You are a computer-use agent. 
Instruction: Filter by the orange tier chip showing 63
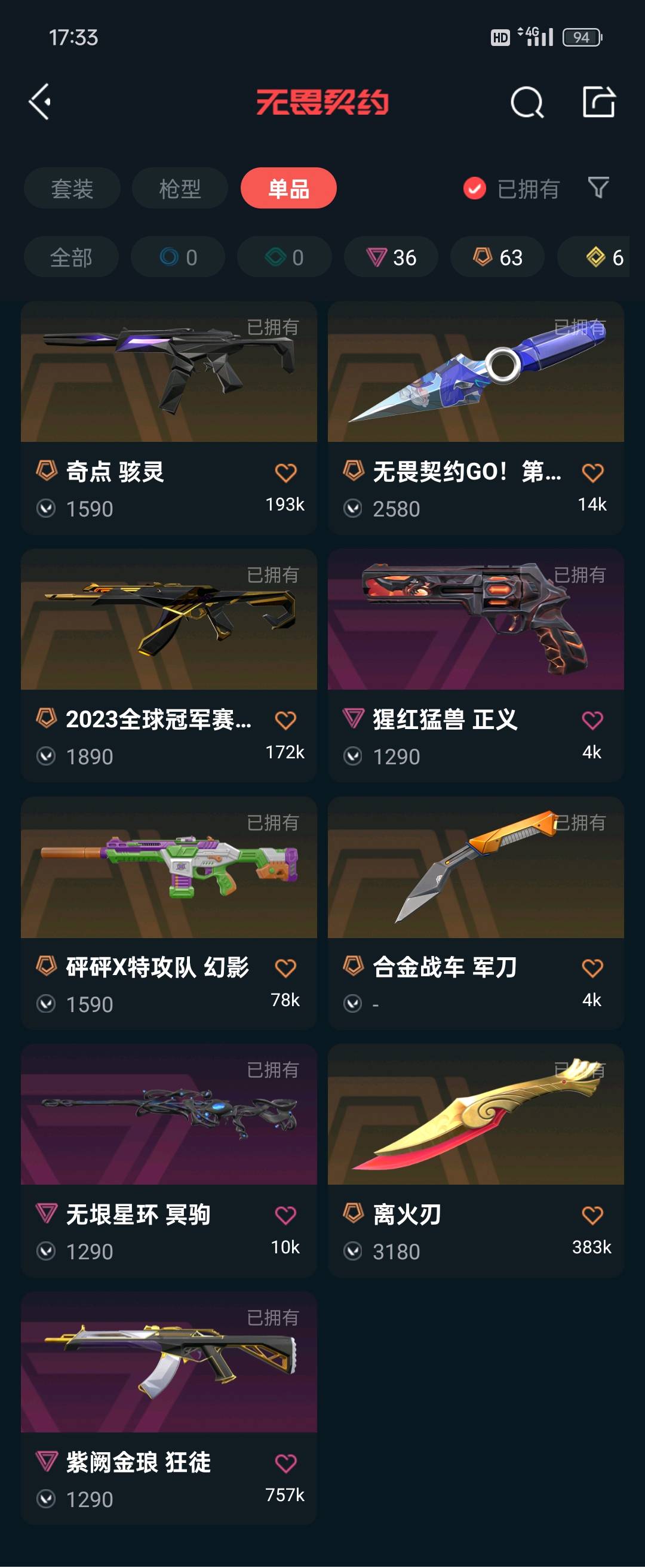(497, 257)
